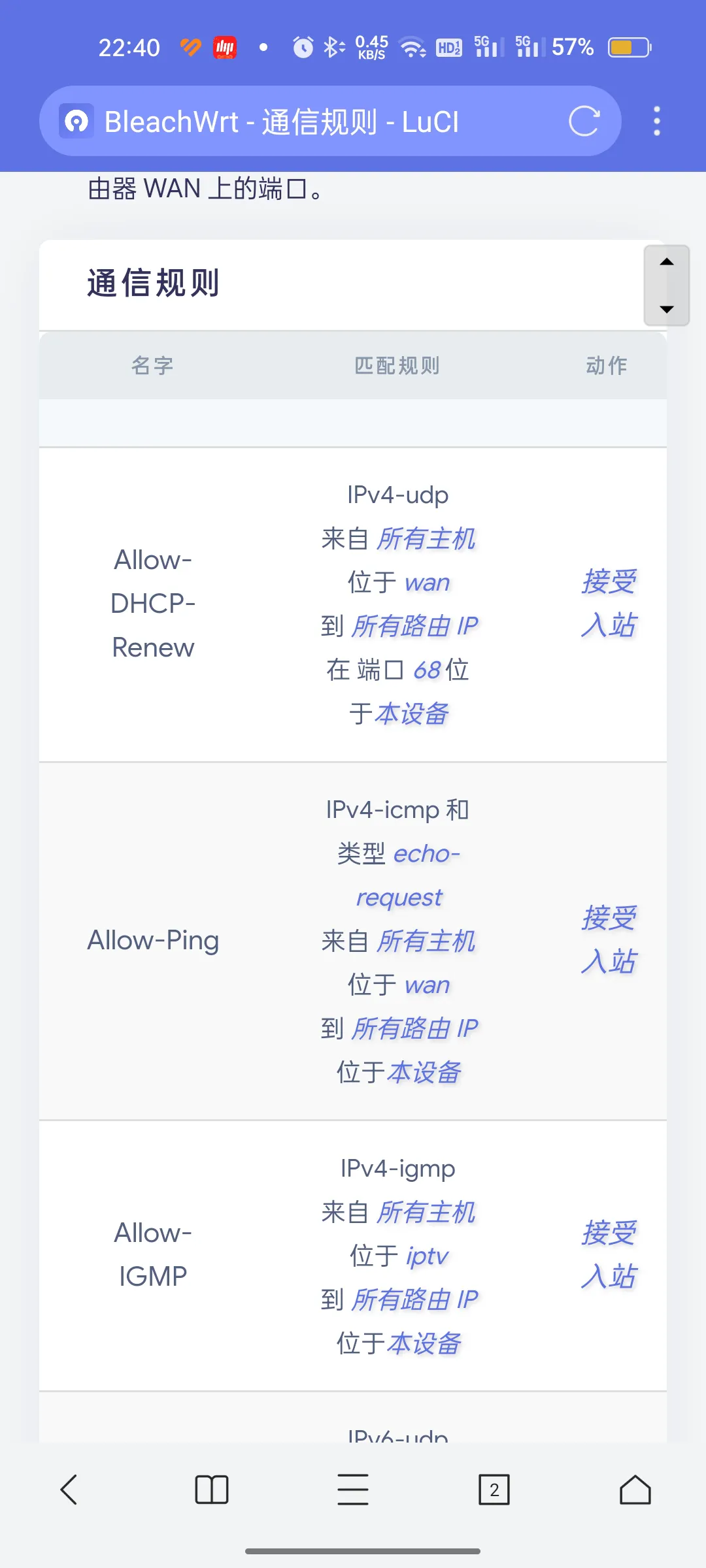Open the tab switcher showing 2 tabs
This screenshot has width=706, height=1568.
[x=494, y=1490]
